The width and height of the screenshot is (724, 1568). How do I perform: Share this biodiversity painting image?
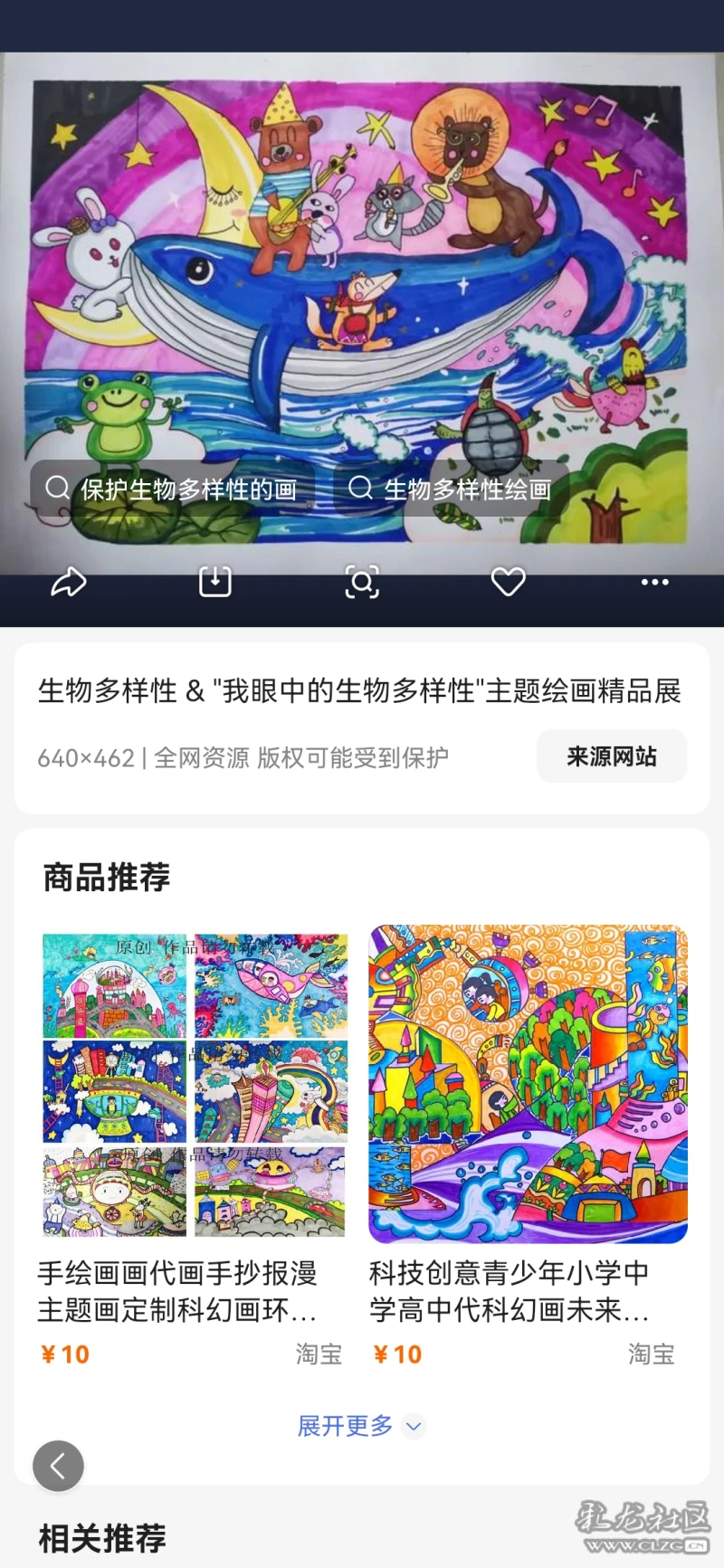point(69,582)
